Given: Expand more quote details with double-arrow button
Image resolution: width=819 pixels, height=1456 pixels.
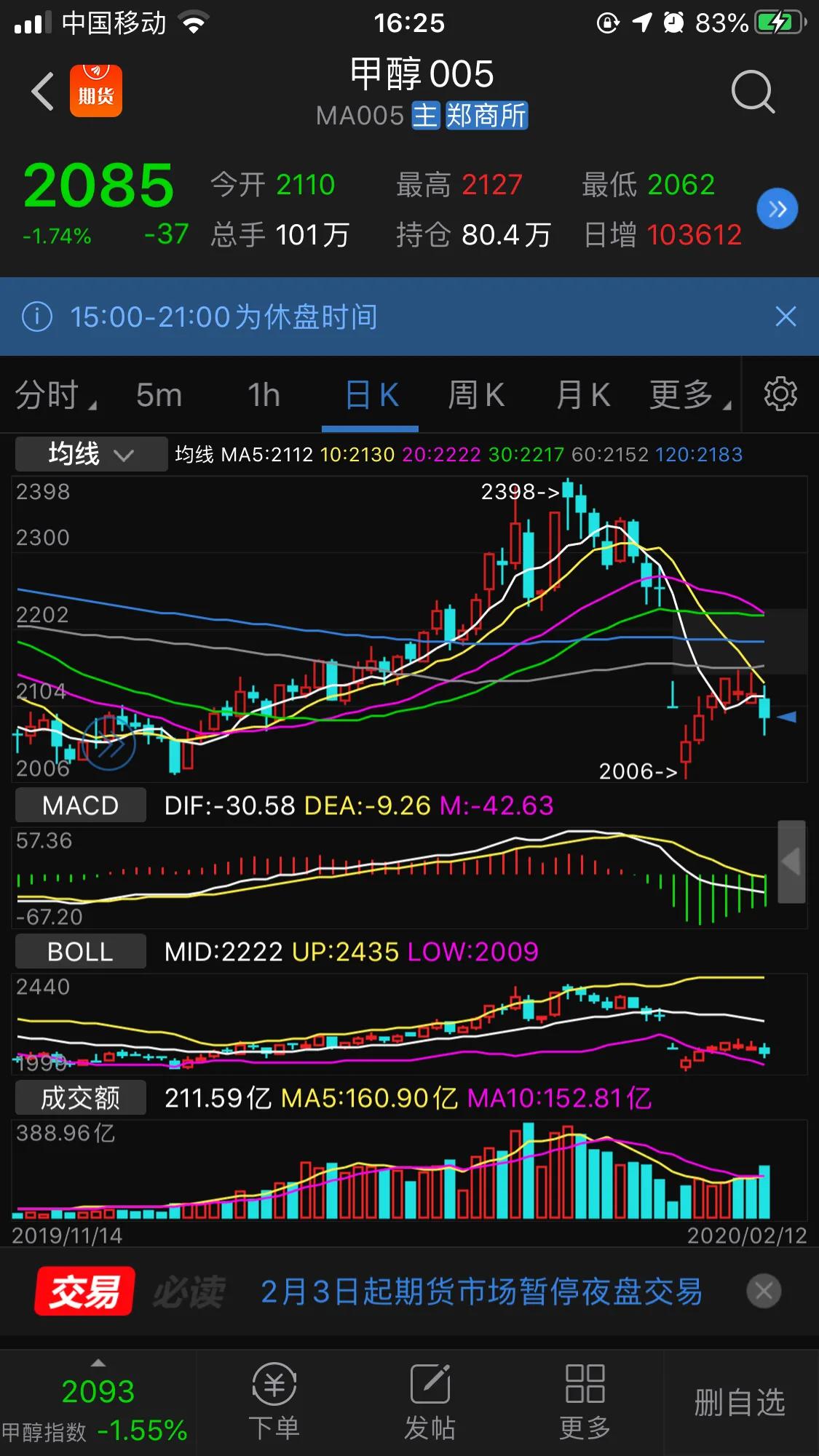Looking at the screenshot, I should coord(778,209).
